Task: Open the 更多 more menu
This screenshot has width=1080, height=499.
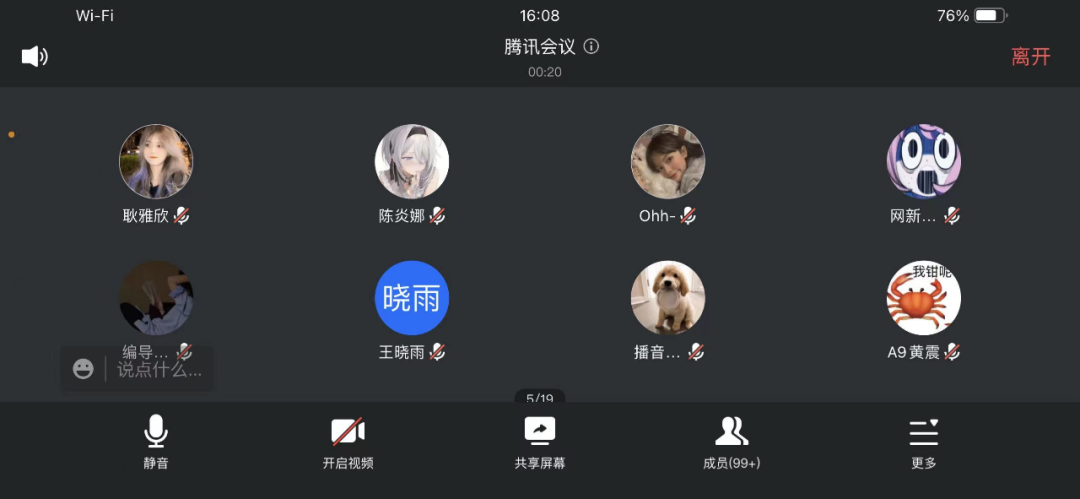Action: pyautogui.click(x=924, y=441)
